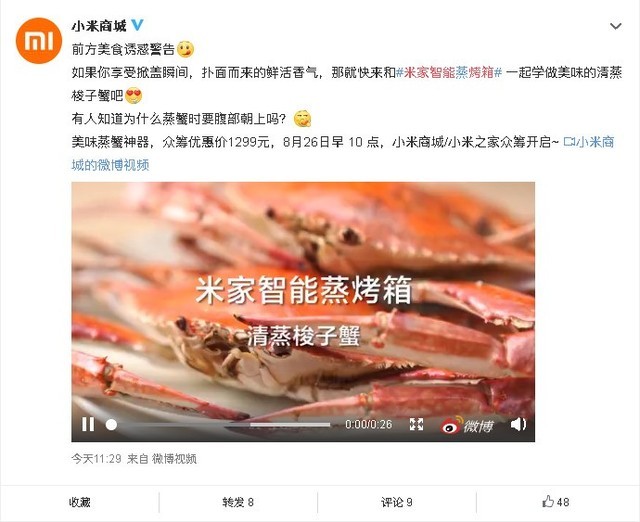640x522 pixels.
Task: Open the 微博视频 source link
Action: click(x=174, y=459)
